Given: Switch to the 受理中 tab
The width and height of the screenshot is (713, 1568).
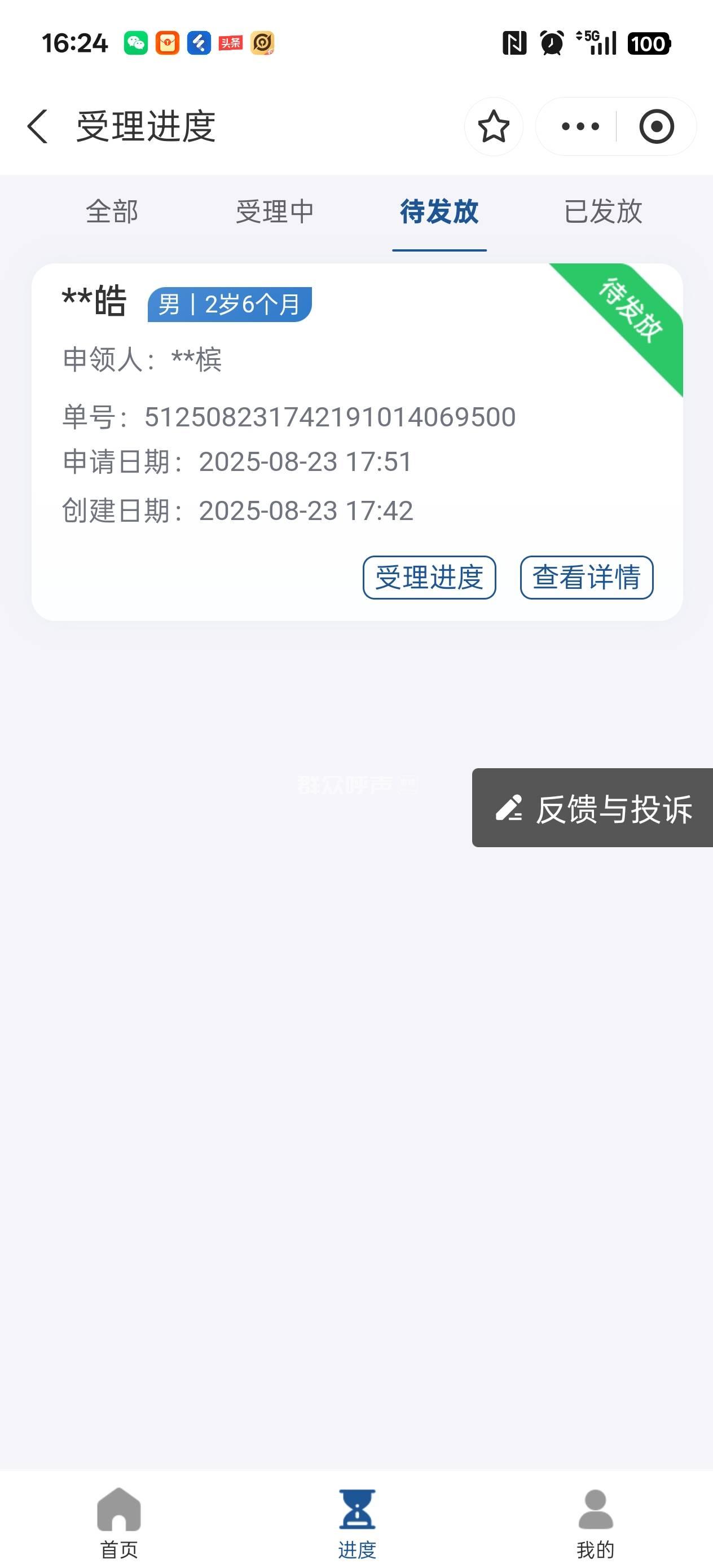Looking at the screenshot, I should point(275,212).
